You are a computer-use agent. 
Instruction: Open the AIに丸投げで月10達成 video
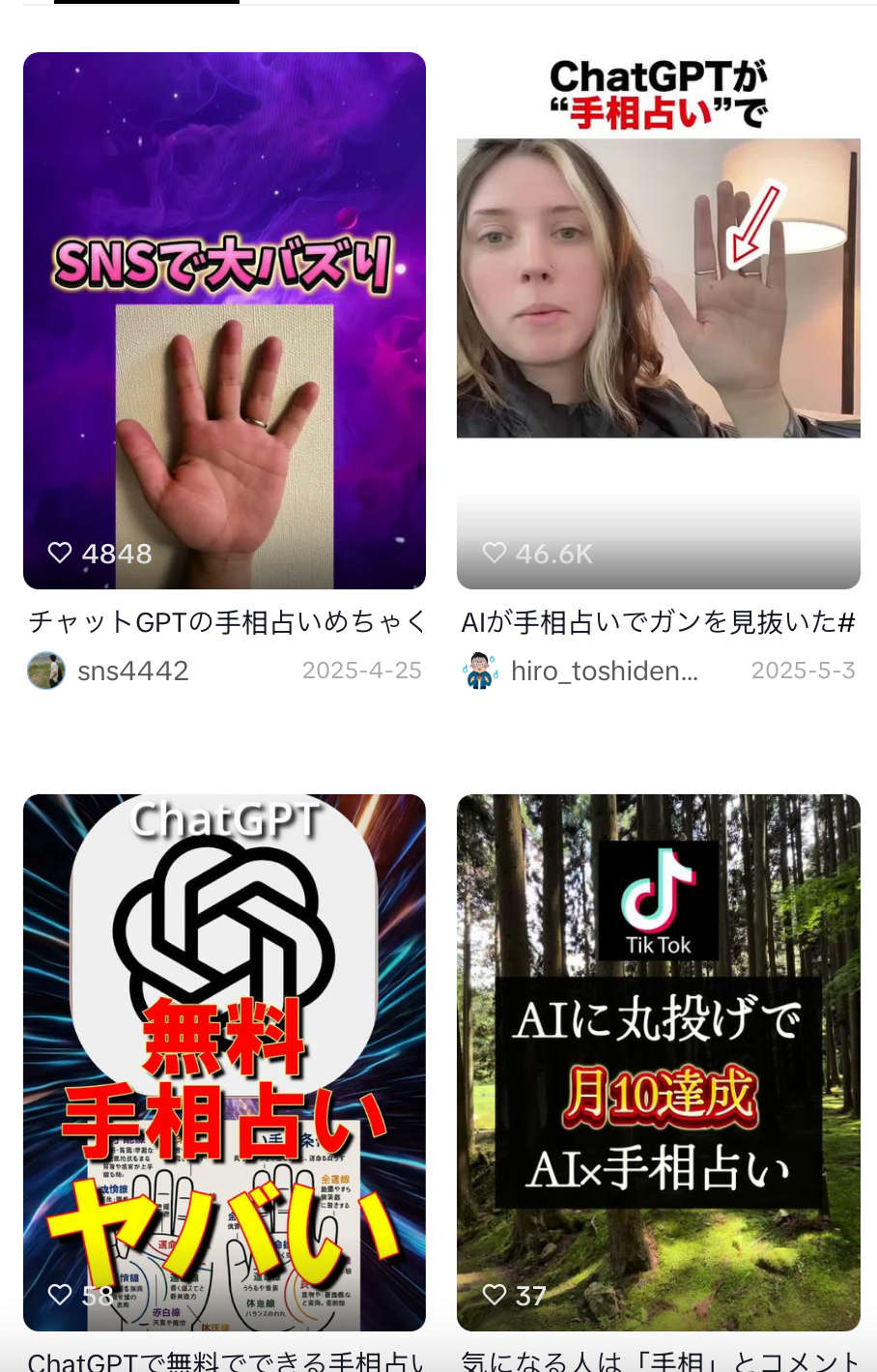point(658,1061)
